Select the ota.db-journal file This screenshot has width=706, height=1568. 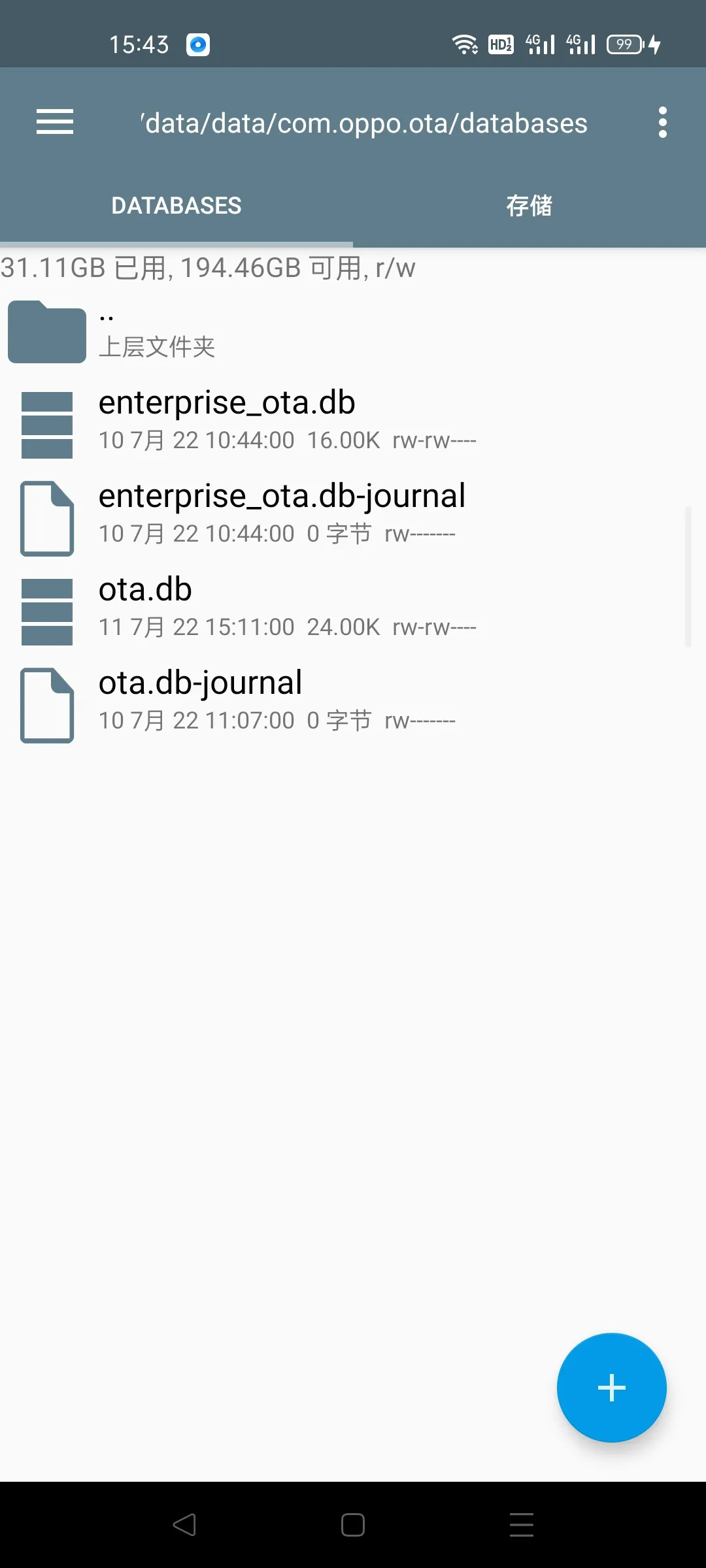coord(353,702)
